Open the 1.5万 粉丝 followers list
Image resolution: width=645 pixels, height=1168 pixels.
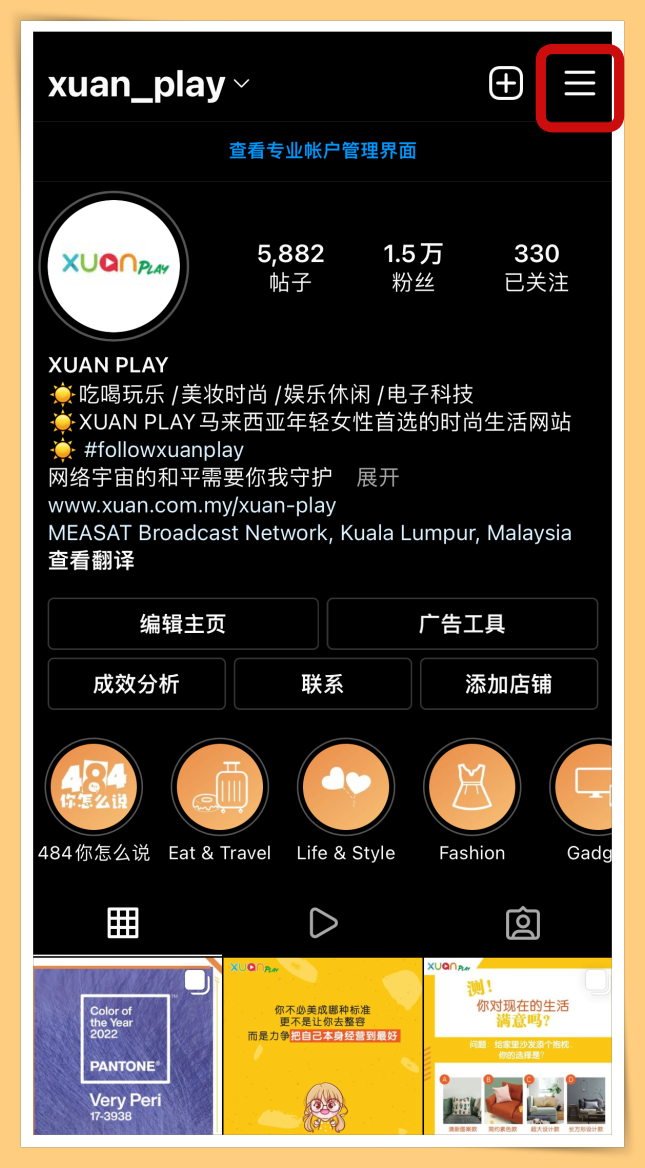[x=413, y=267]
